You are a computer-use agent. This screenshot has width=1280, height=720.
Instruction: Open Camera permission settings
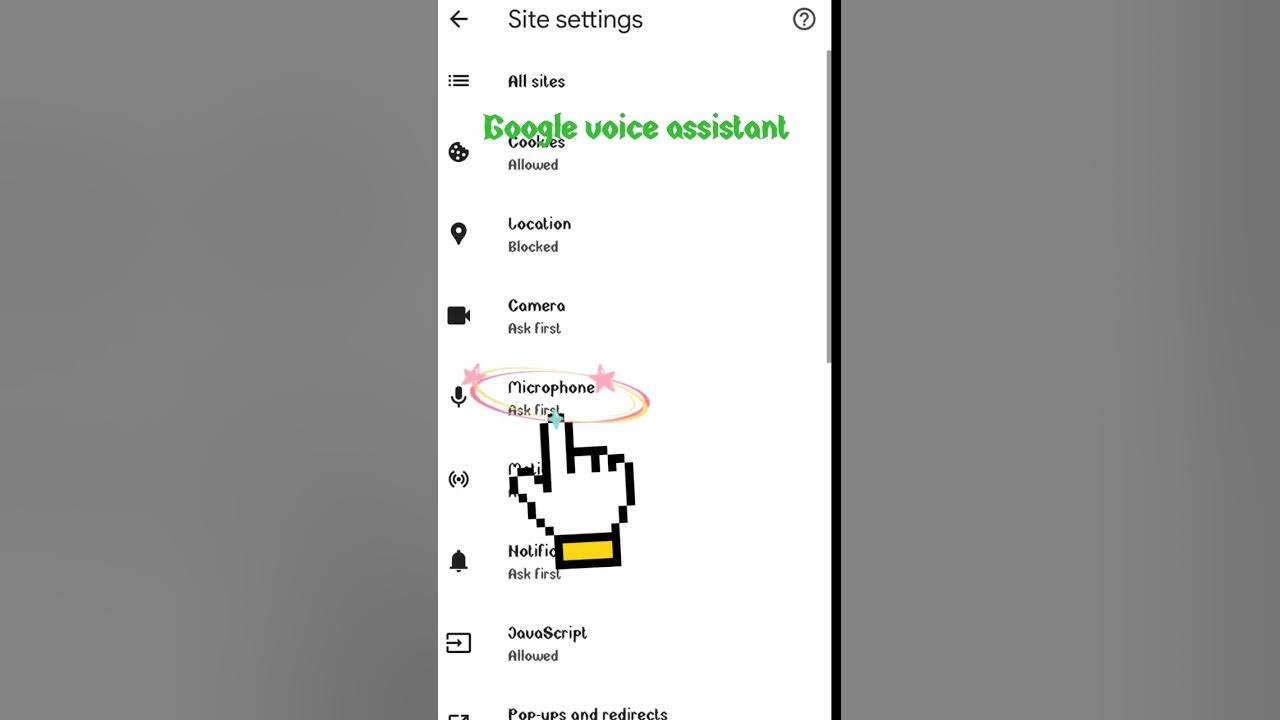pos(536,316)
